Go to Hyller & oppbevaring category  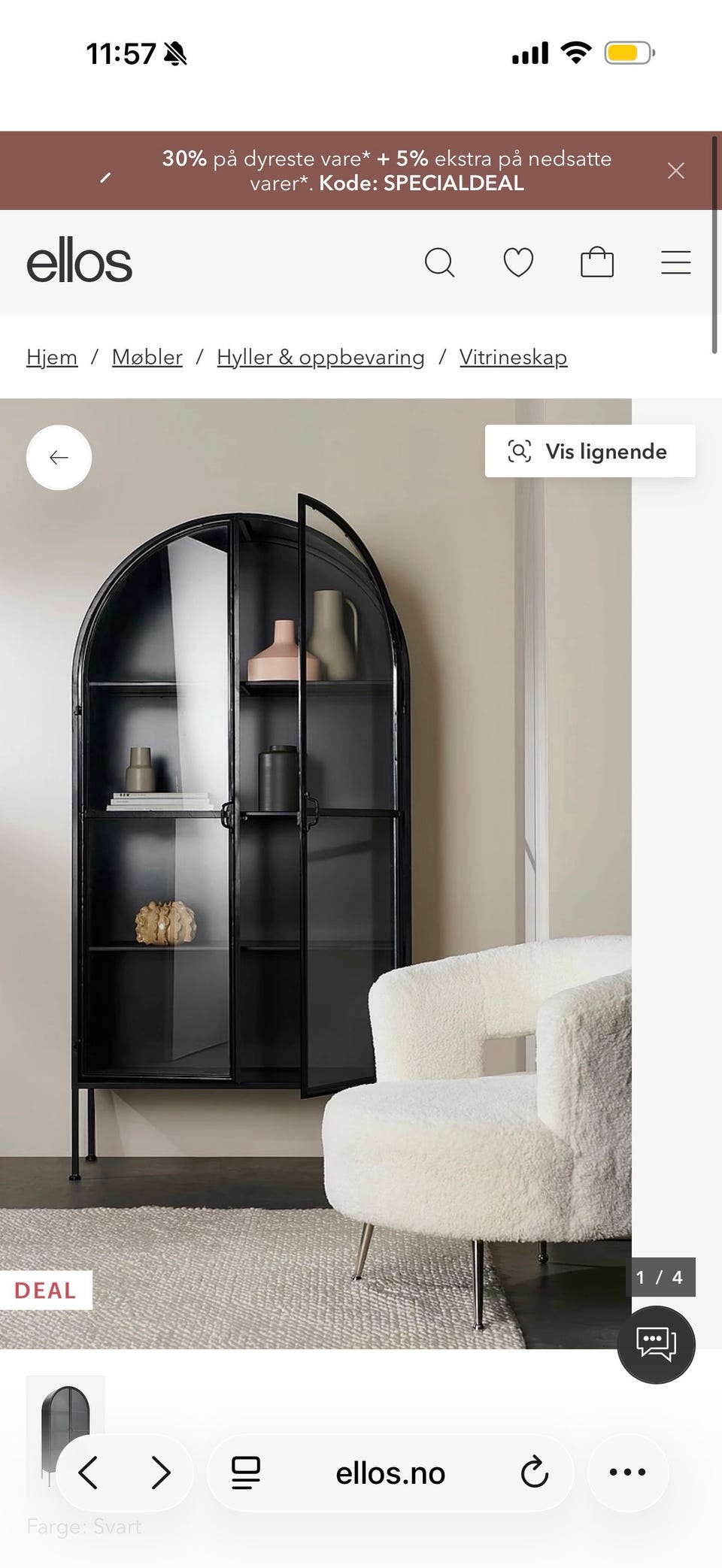click(x=319, y=357)
